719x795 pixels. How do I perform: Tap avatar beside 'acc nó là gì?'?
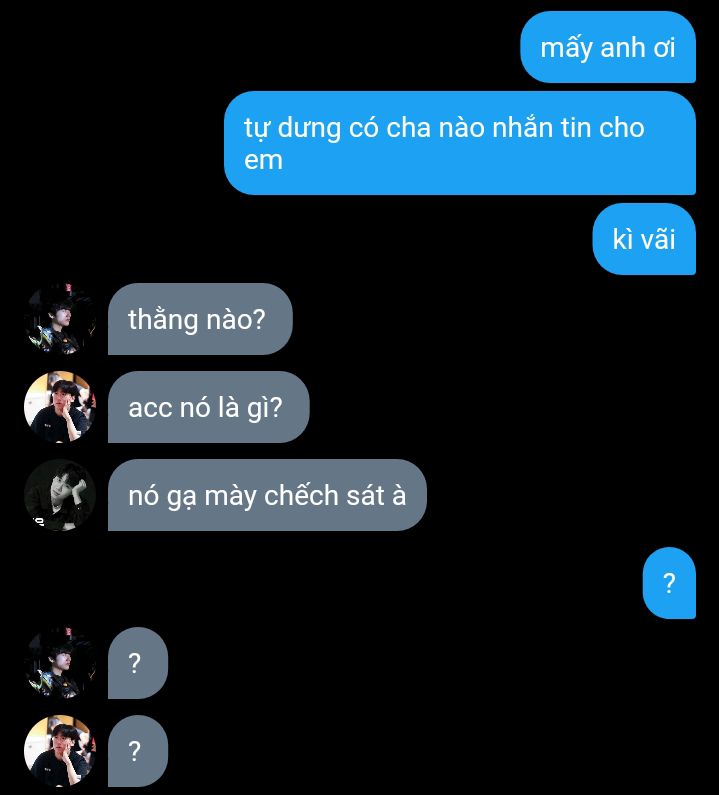pyautogui.click(x=60, y=407)
